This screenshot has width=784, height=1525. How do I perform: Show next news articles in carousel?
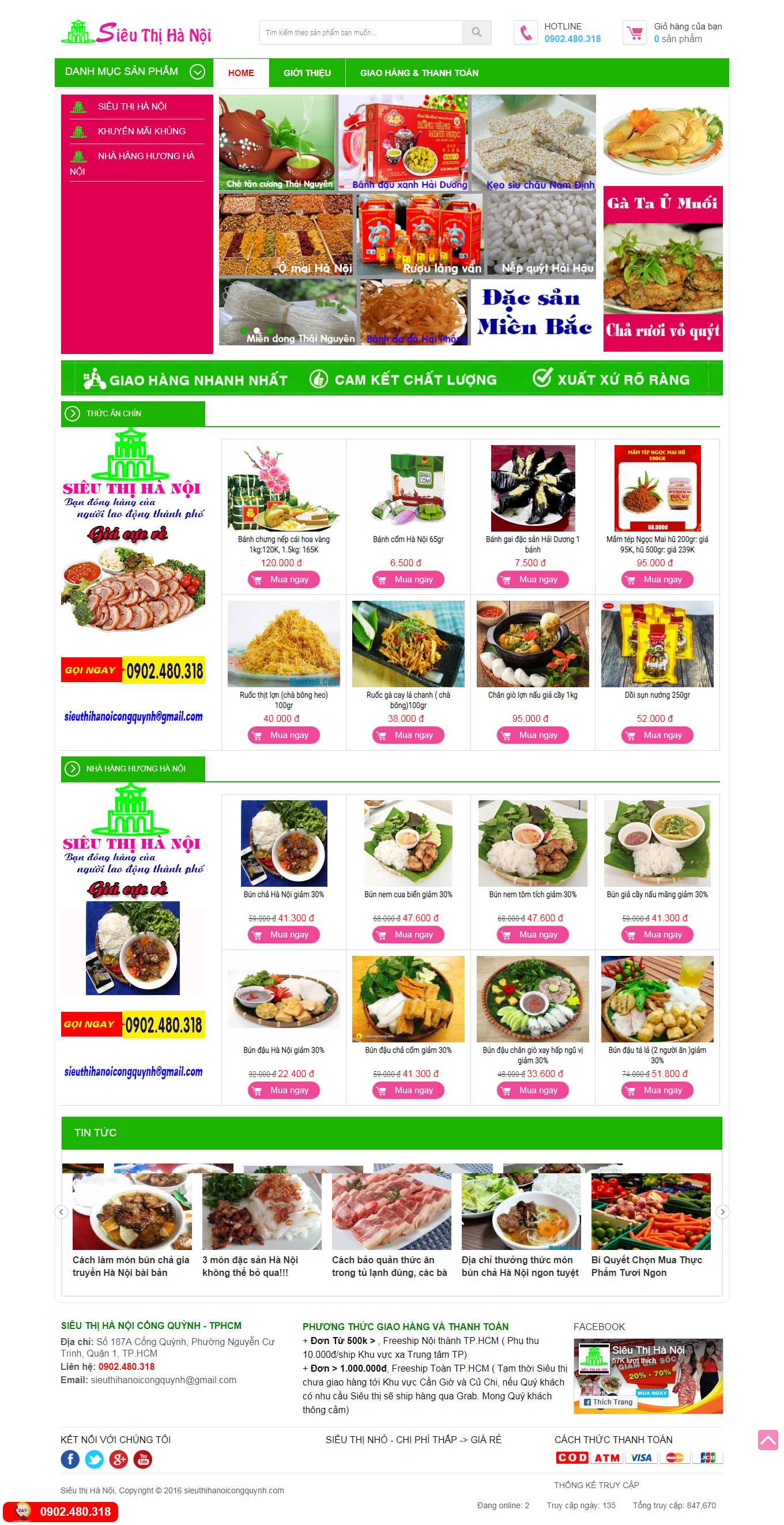(722, 1212)
